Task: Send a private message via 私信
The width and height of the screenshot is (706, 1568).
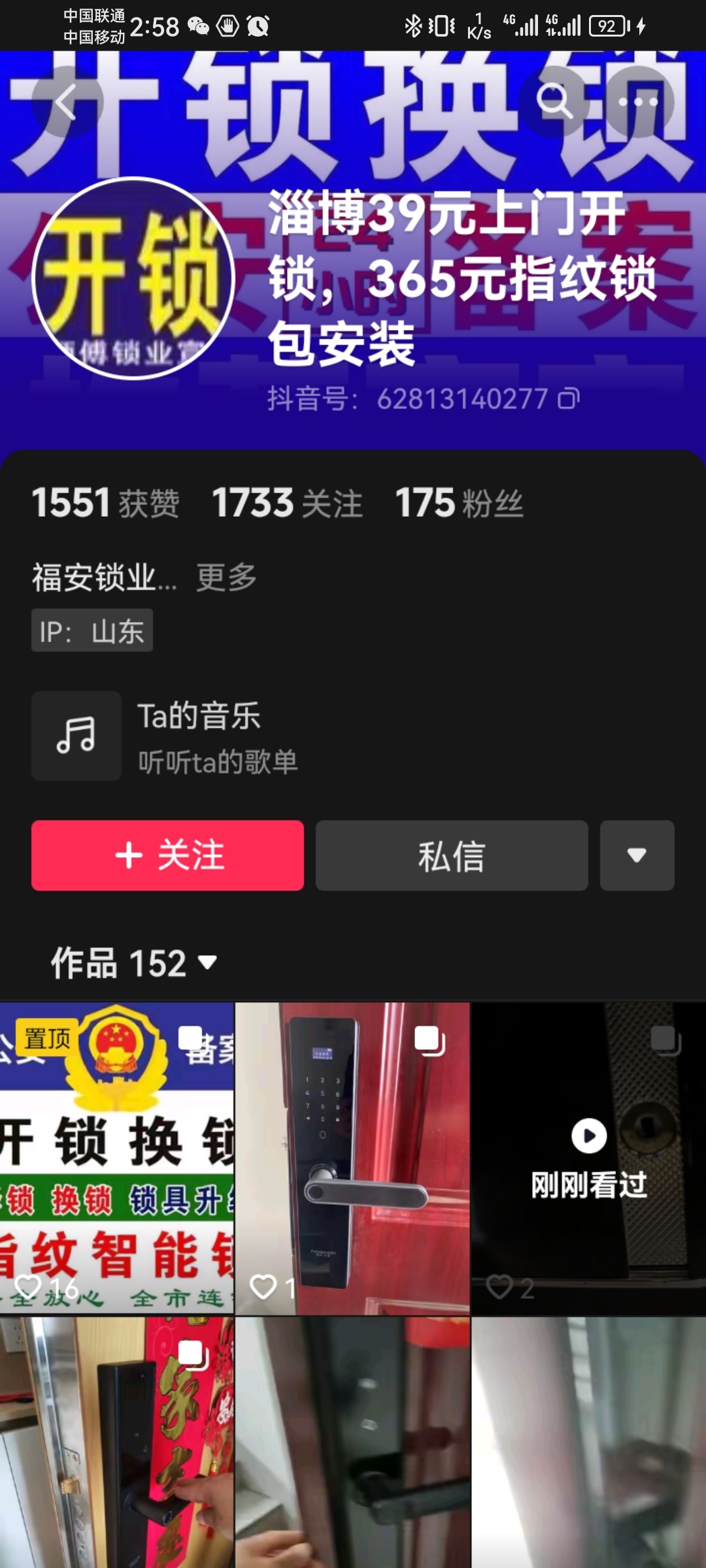Action: 452,855
